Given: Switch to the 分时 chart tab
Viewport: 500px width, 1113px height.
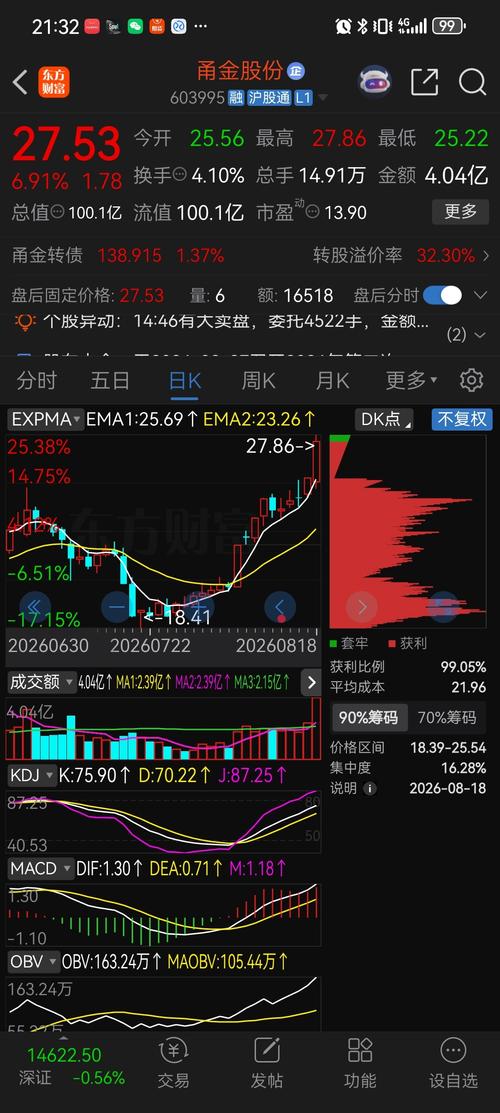Looking at the screenshot, I should click(37, 380).
